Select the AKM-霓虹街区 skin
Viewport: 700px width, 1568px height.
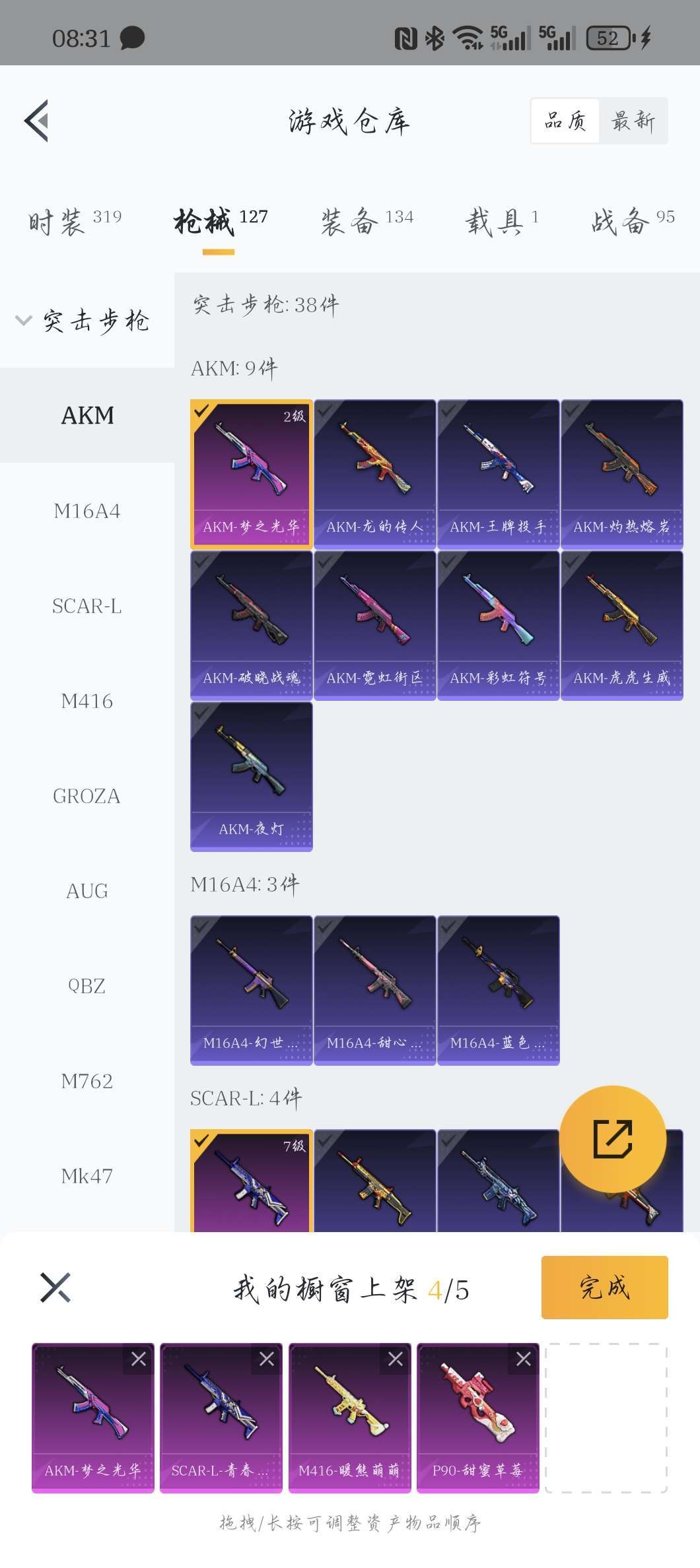click(x=374, y=625)
